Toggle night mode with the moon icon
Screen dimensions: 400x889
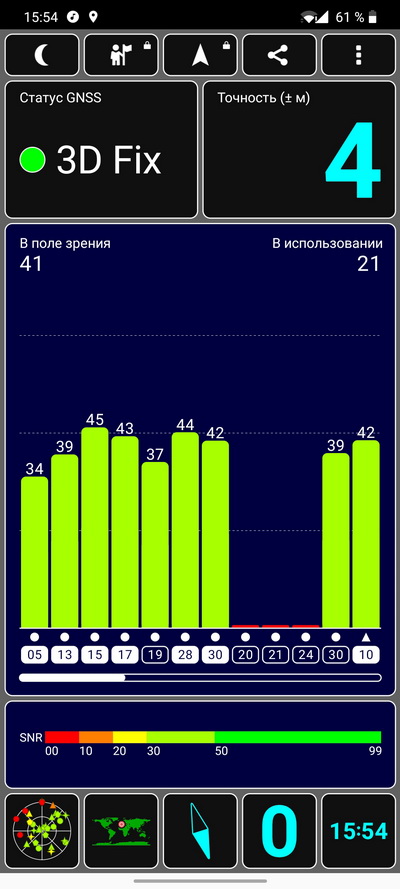click(42, 55)
